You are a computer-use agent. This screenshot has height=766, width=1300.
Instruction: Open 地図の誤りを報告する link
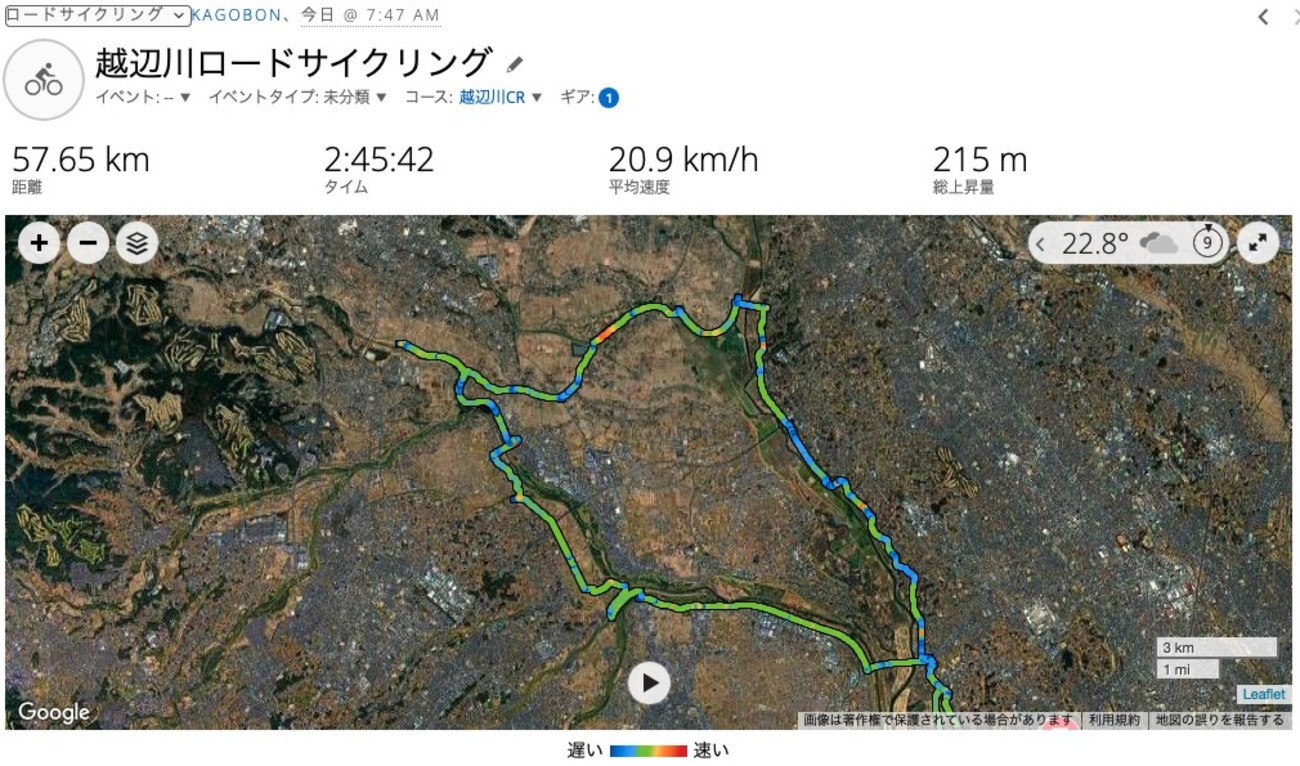point(1219,720)
